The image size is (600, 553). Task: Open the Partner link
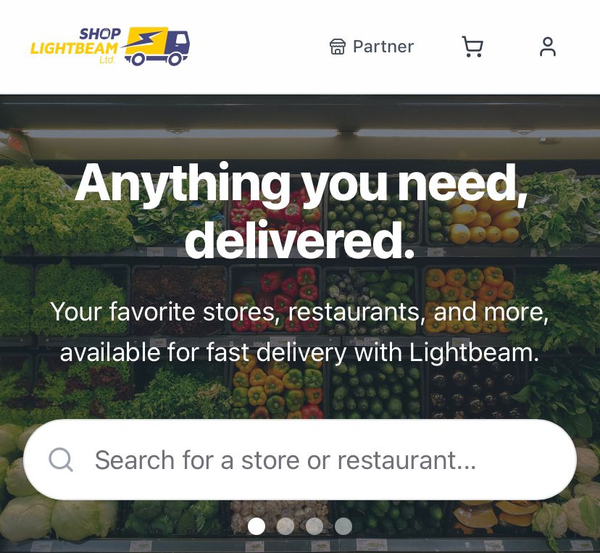click(371, 46)
